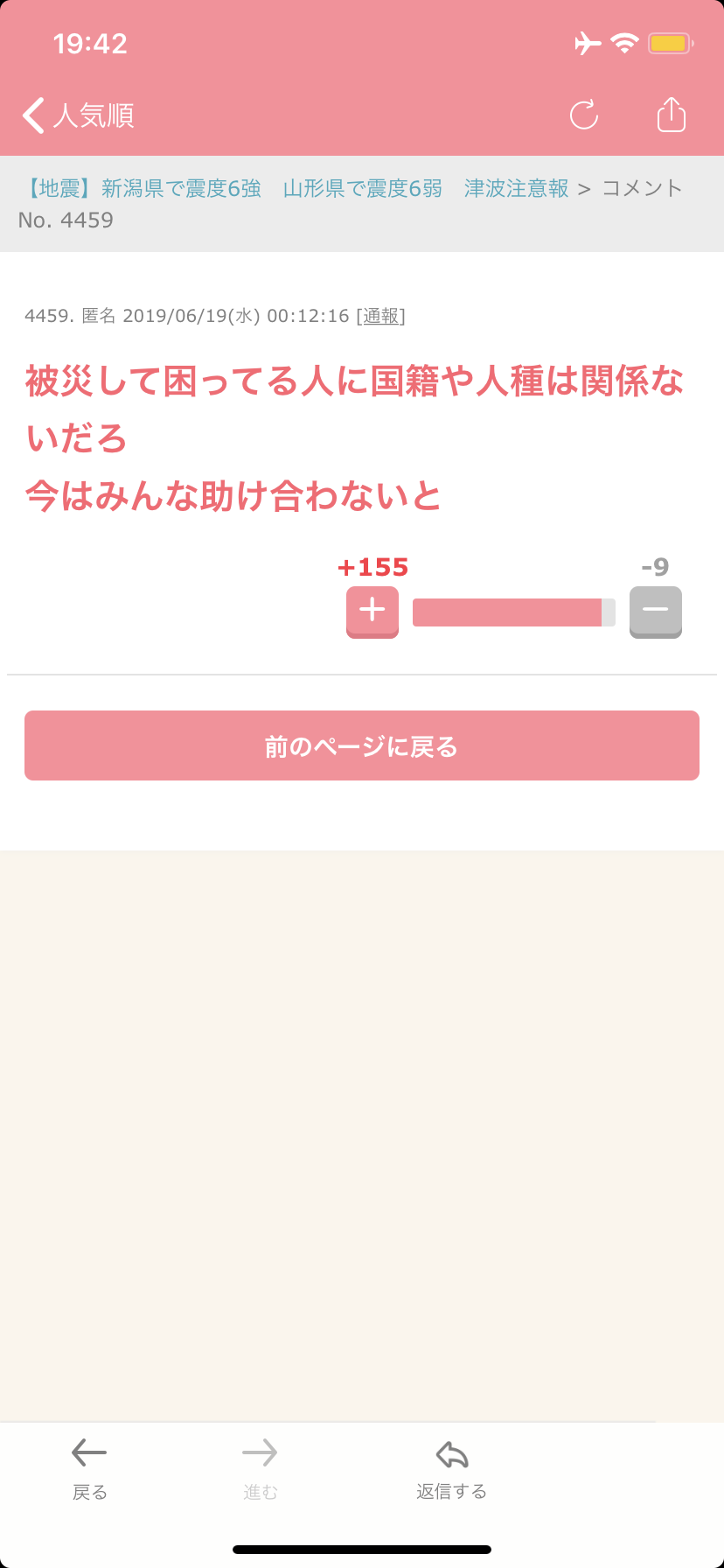Reload the comment page
This screenshot has width=724, height=1568.
pyautogui.click(x=584, y=115)
